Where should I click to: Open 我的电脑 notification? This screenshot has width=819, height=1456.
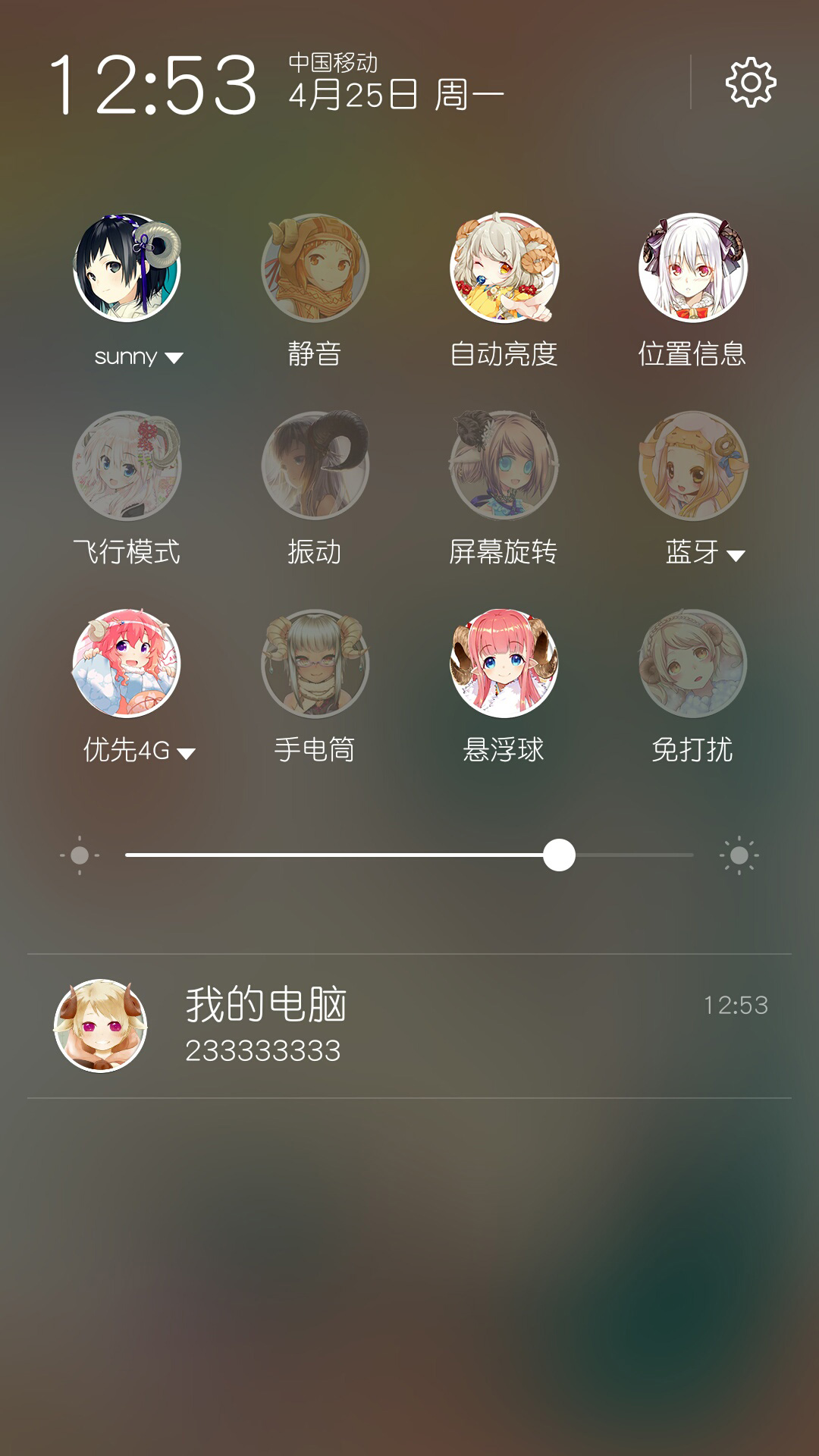tap(409, 1025)
